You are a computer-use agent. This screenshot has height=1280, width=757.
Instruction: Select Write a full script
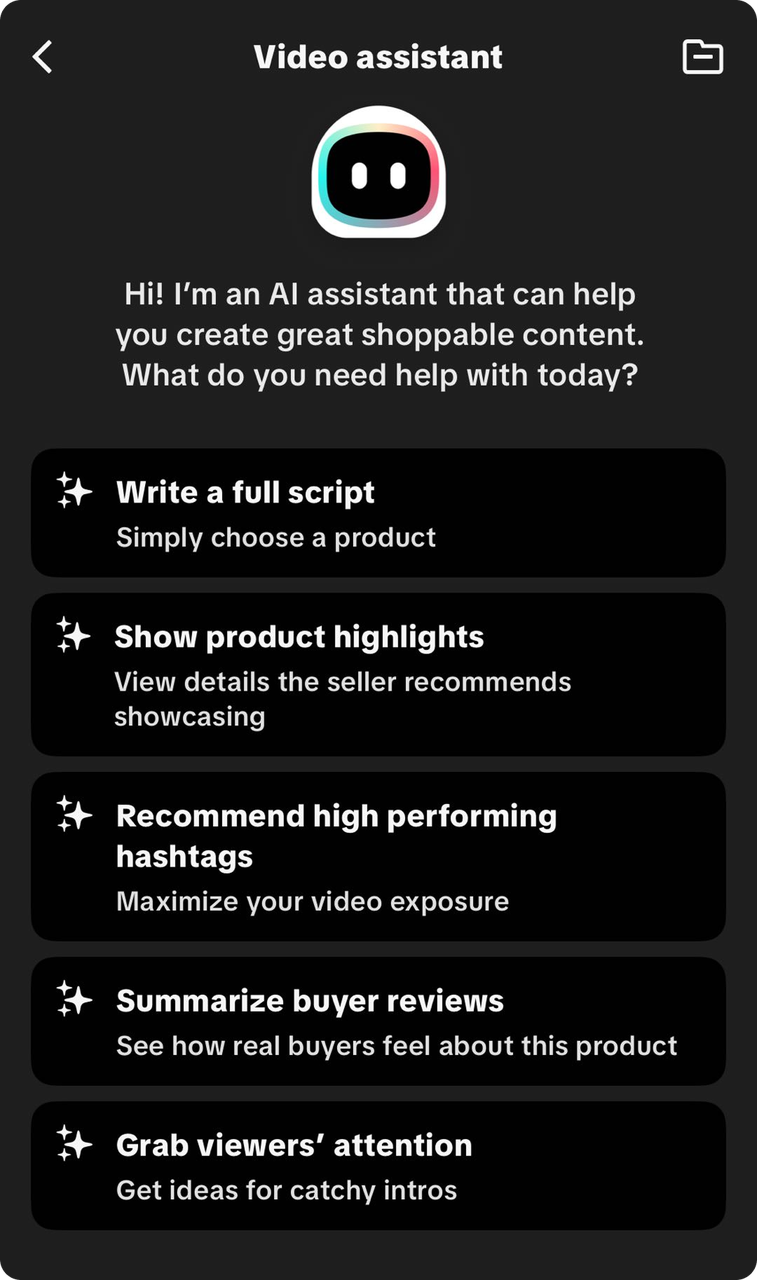coord(378,513)
